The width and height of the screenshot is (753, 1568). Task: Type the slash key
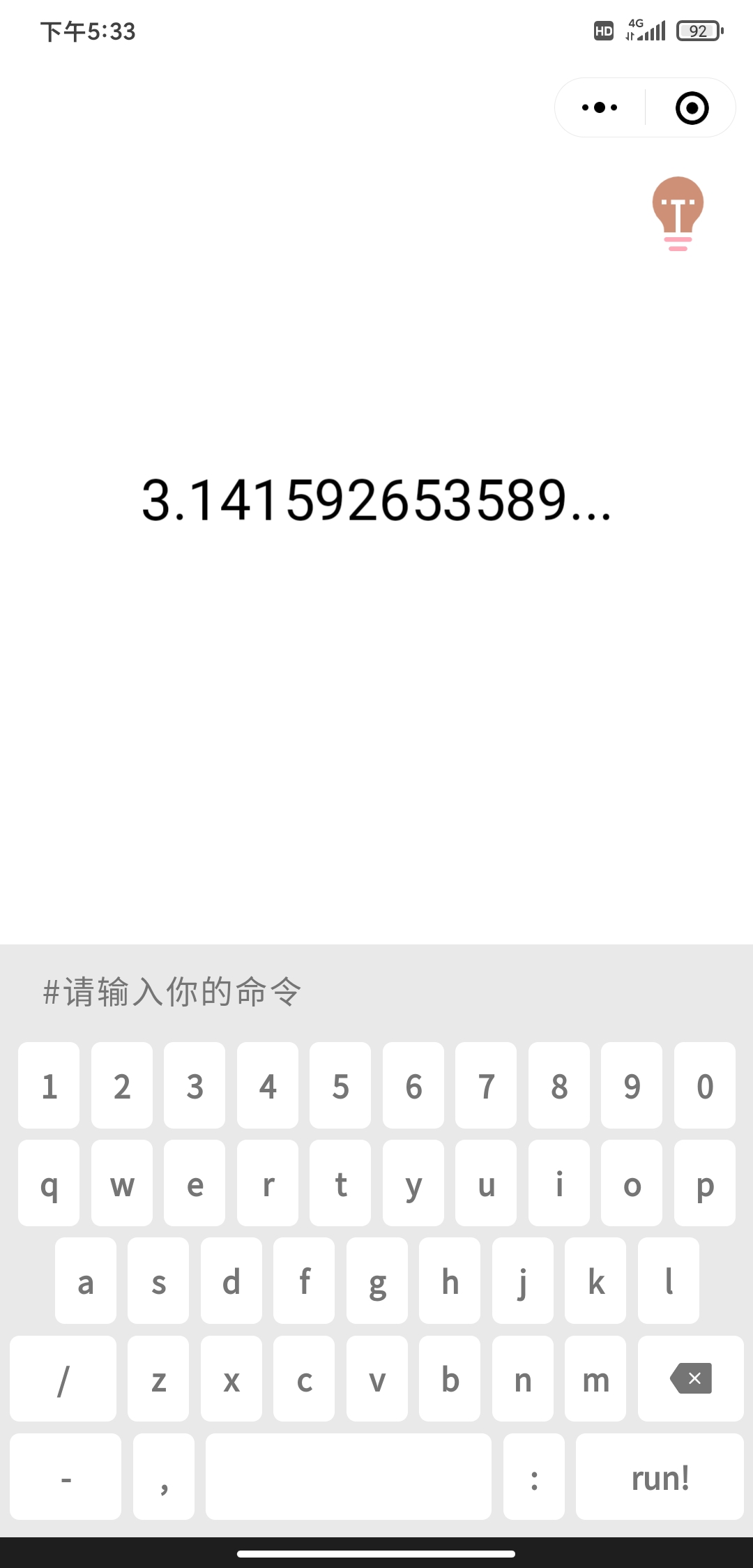(63, 1378)
